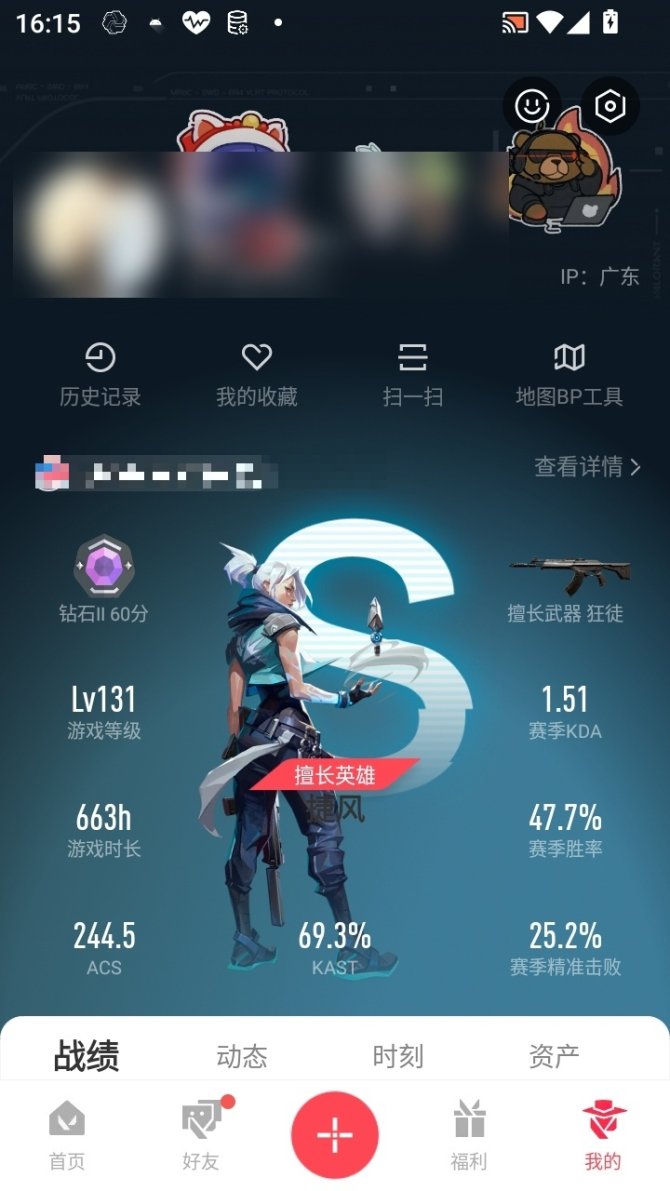Viewport: 670px width, 1191px height.
Task: Open the smiley emoji icon
Action: (x=532, y=106)
